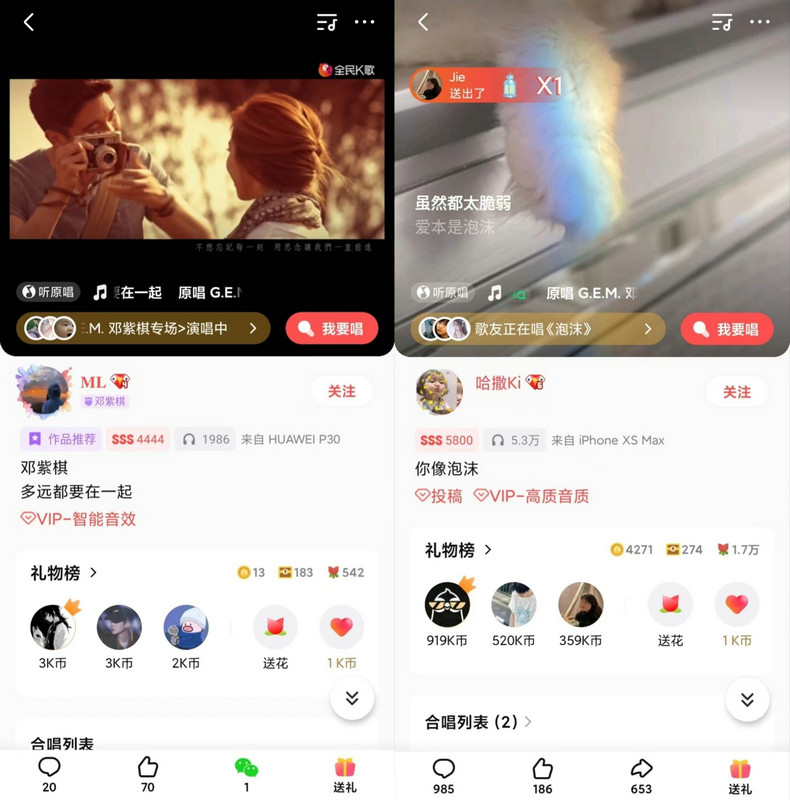Send flowers in 哈撒Ki's gift board

click(x=670, y=614)
